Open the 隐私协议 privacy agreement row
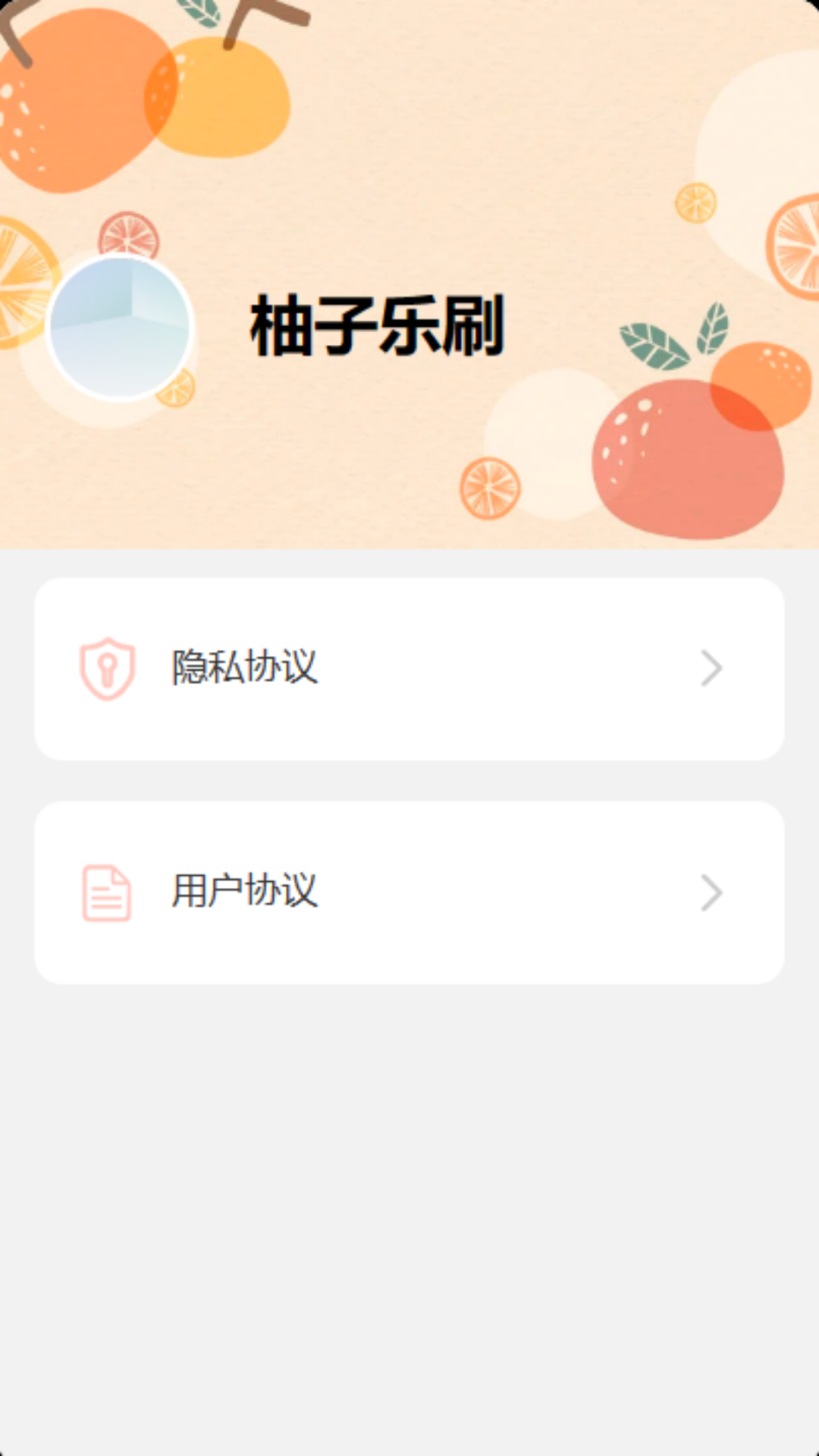This screenshot has height=1456, width=819. 409,669
